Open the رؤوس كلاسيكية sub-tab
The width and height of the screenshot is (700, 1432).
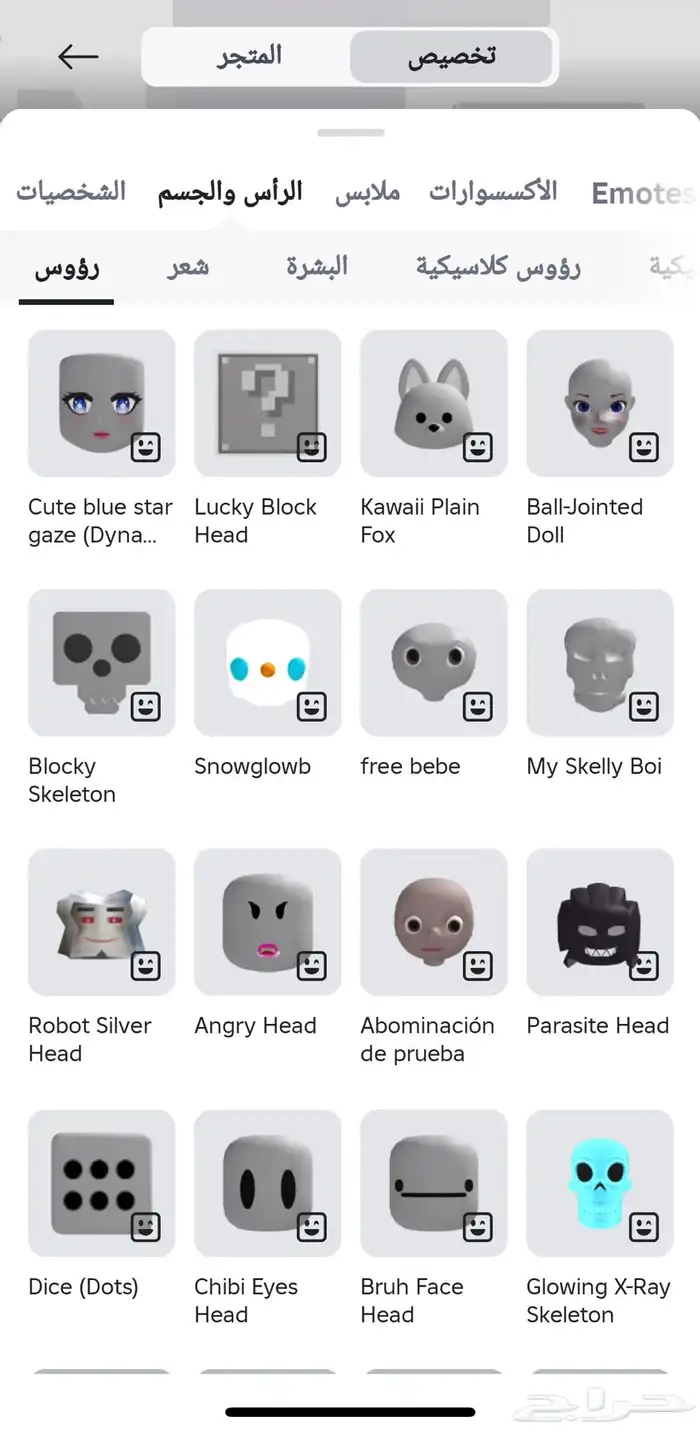coord(498,266)
